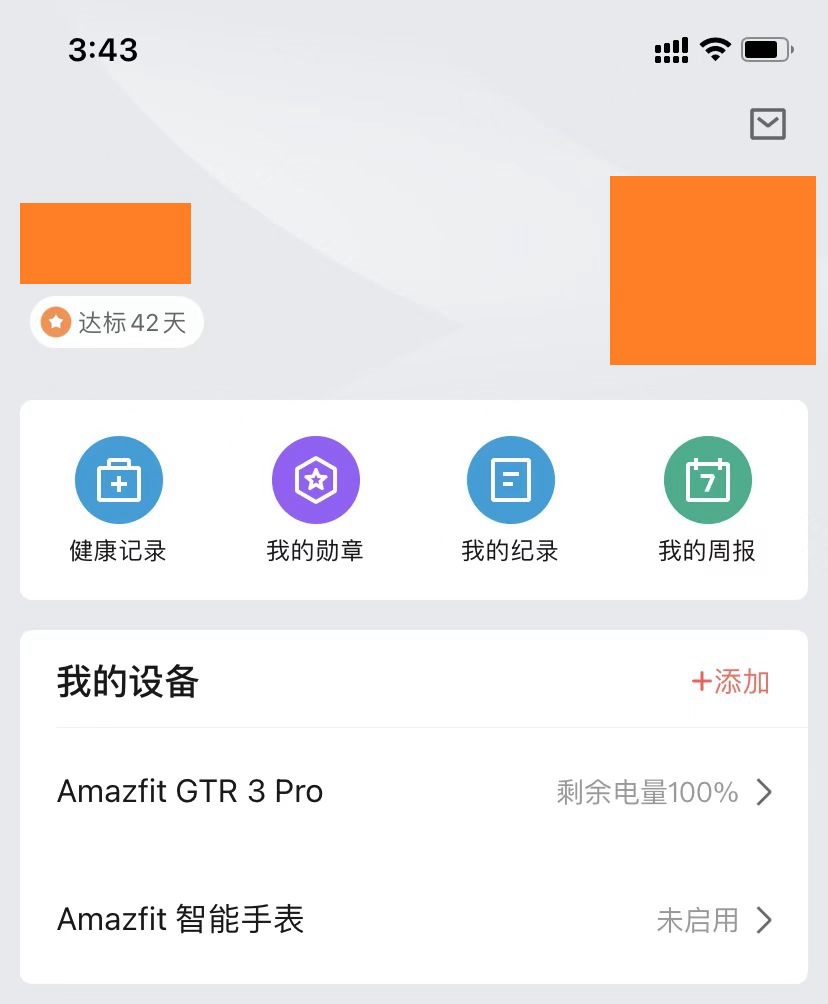Open 我的周报 (Weekly Report)
The height and width of the screenshot is (1004, 828).
[x=707, y=497]
